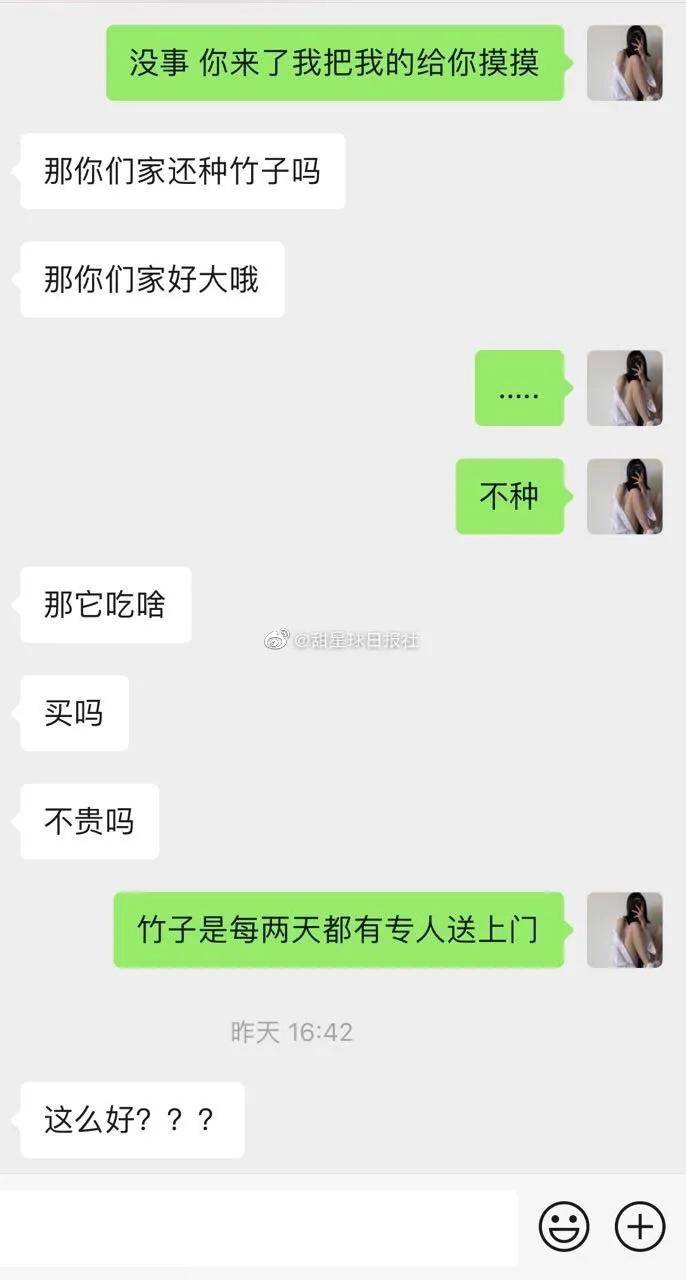686x1280 pixels.
Task: Open the plus attachments menu
Action: pos(640,1226)
